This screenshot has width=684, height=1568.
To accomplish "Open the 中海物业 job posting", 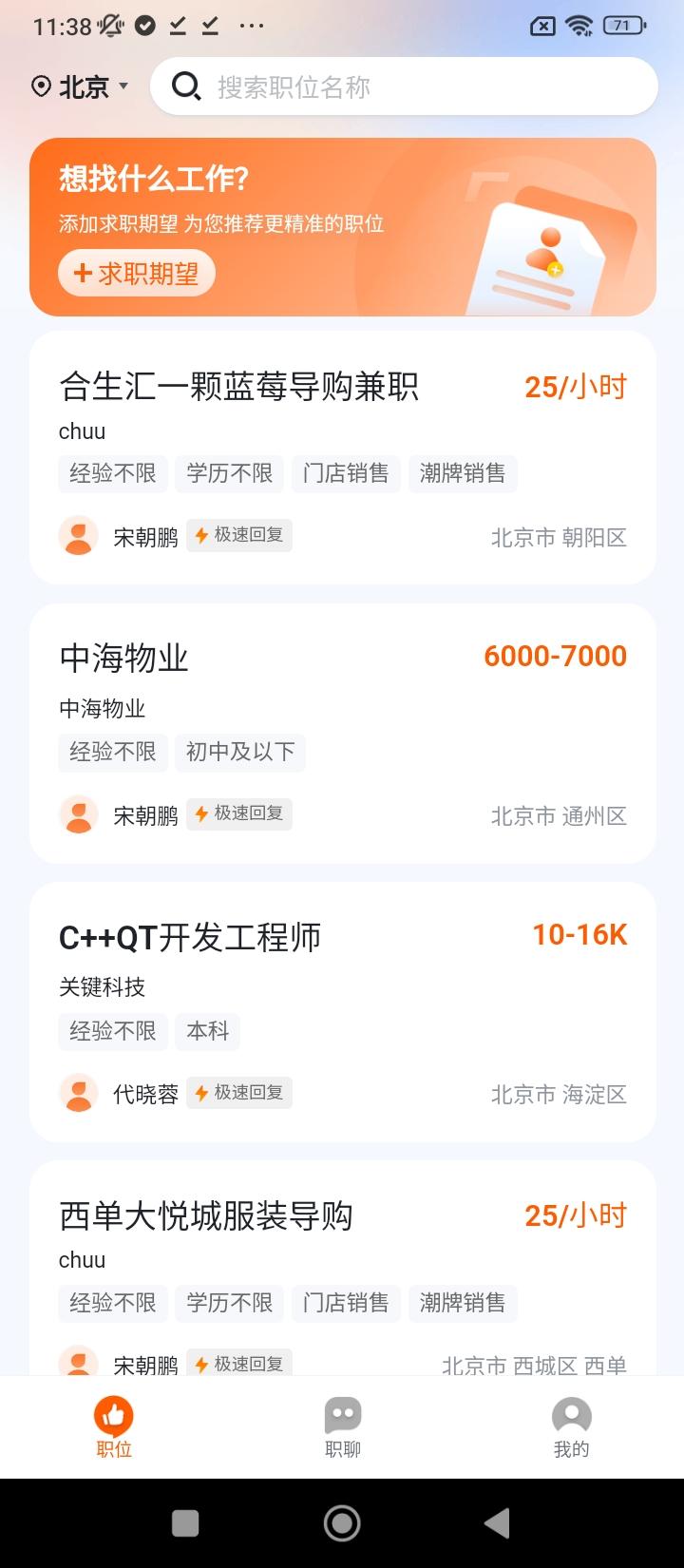I will pyautogui.click(x=342, y=732).
